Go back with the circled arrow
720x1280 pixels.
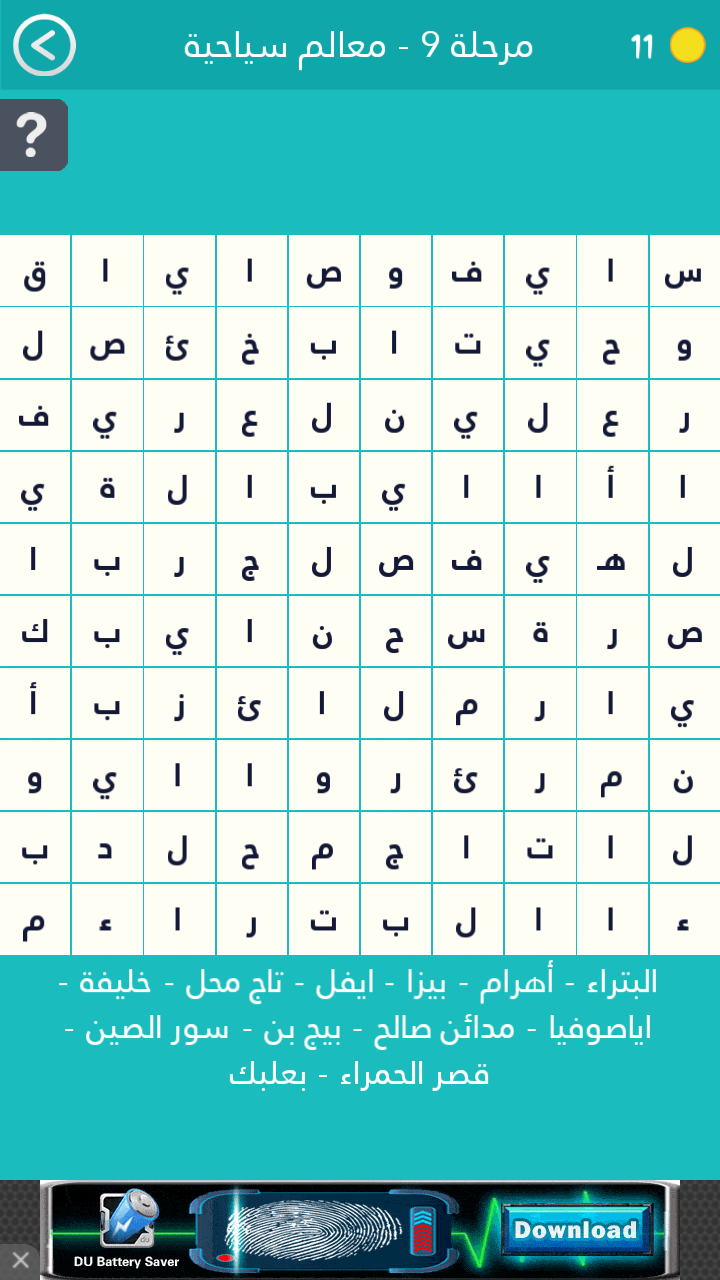point(44,45)
